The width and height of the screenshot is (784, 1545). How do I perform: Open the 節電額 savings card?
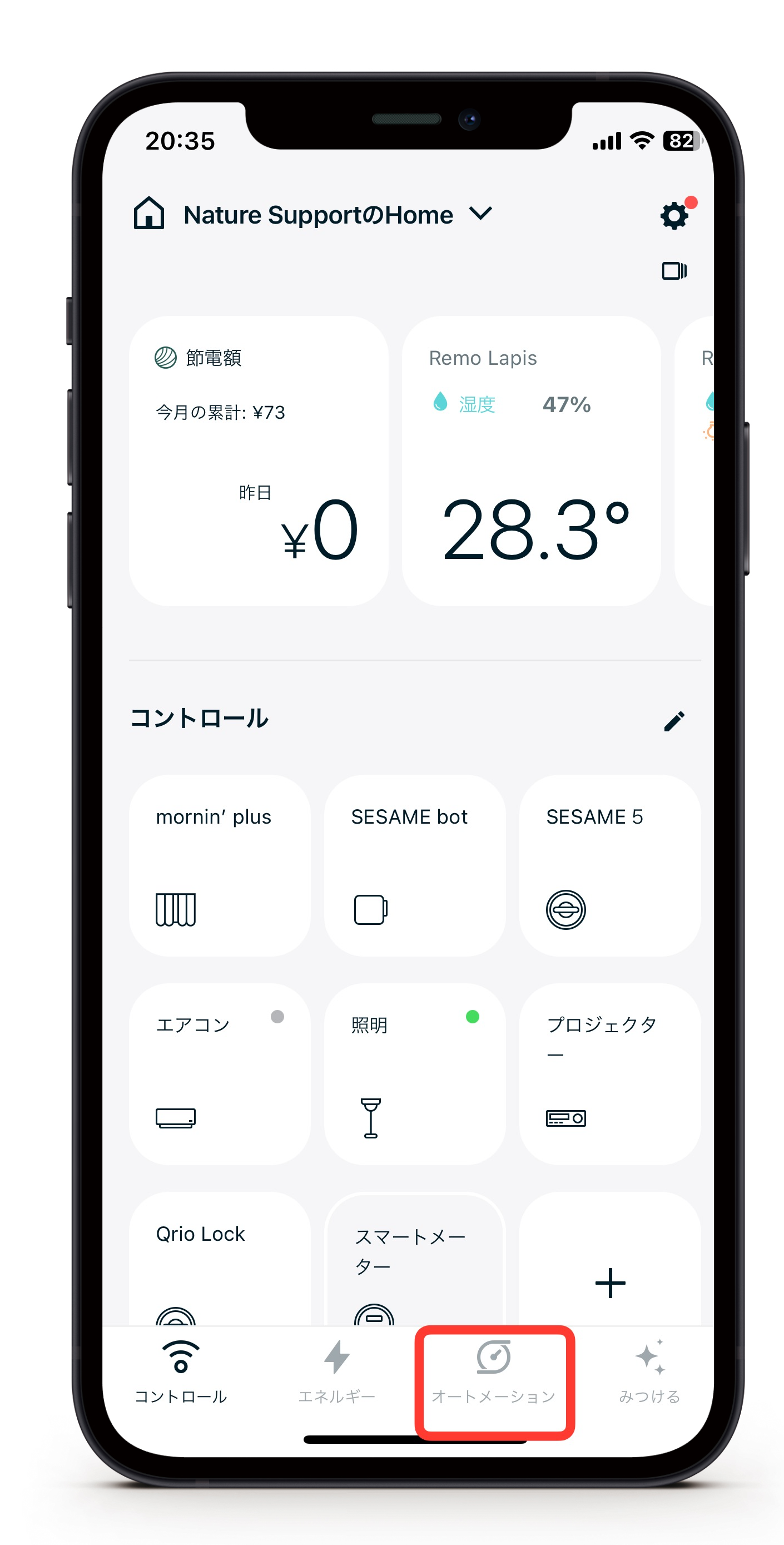pos(259,460)
